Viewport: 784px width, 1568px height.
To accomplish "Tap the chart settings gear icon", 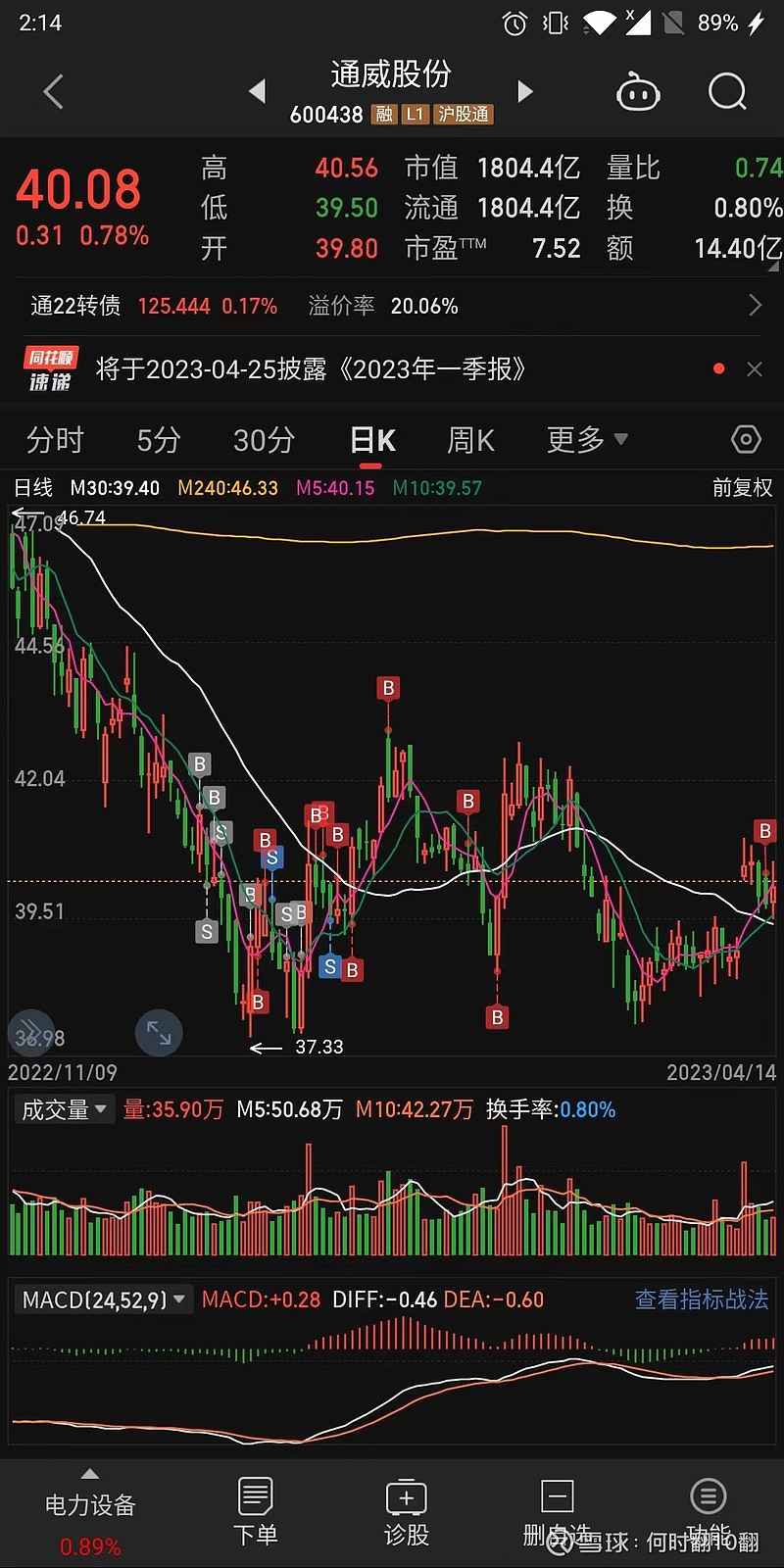I will point(746,440).
